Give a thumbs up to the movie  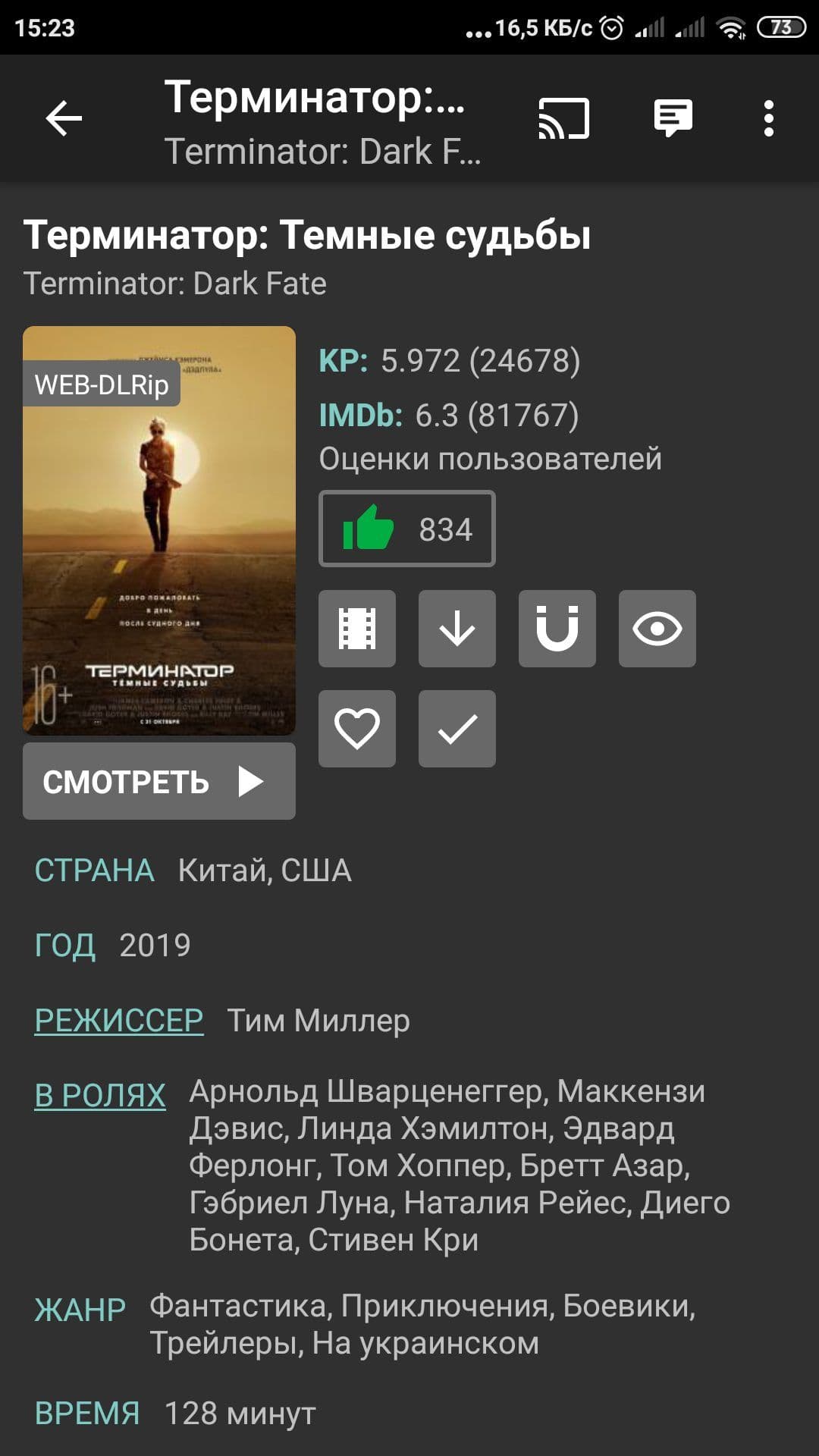point(406,529)
